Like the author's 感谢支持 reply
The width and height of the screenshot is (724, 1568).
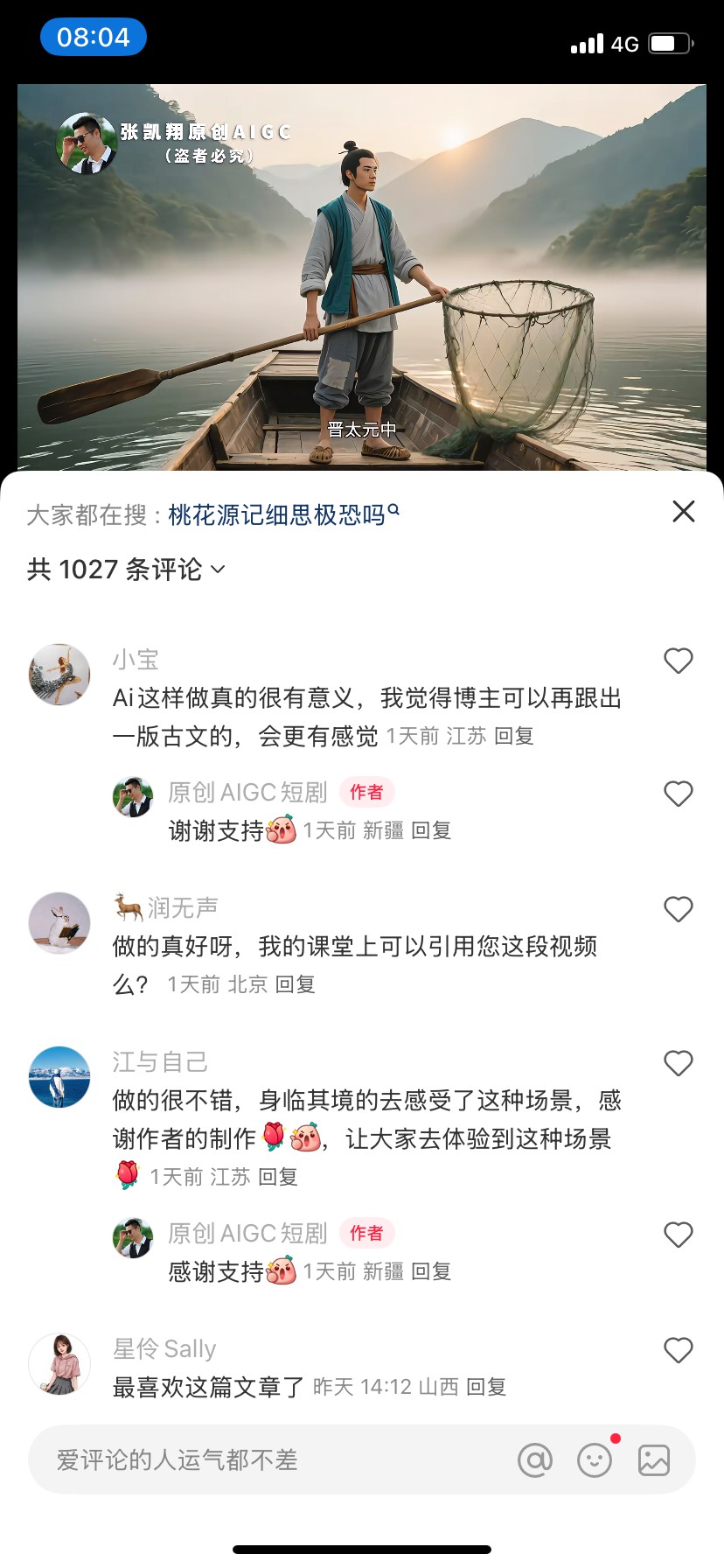679,1235
